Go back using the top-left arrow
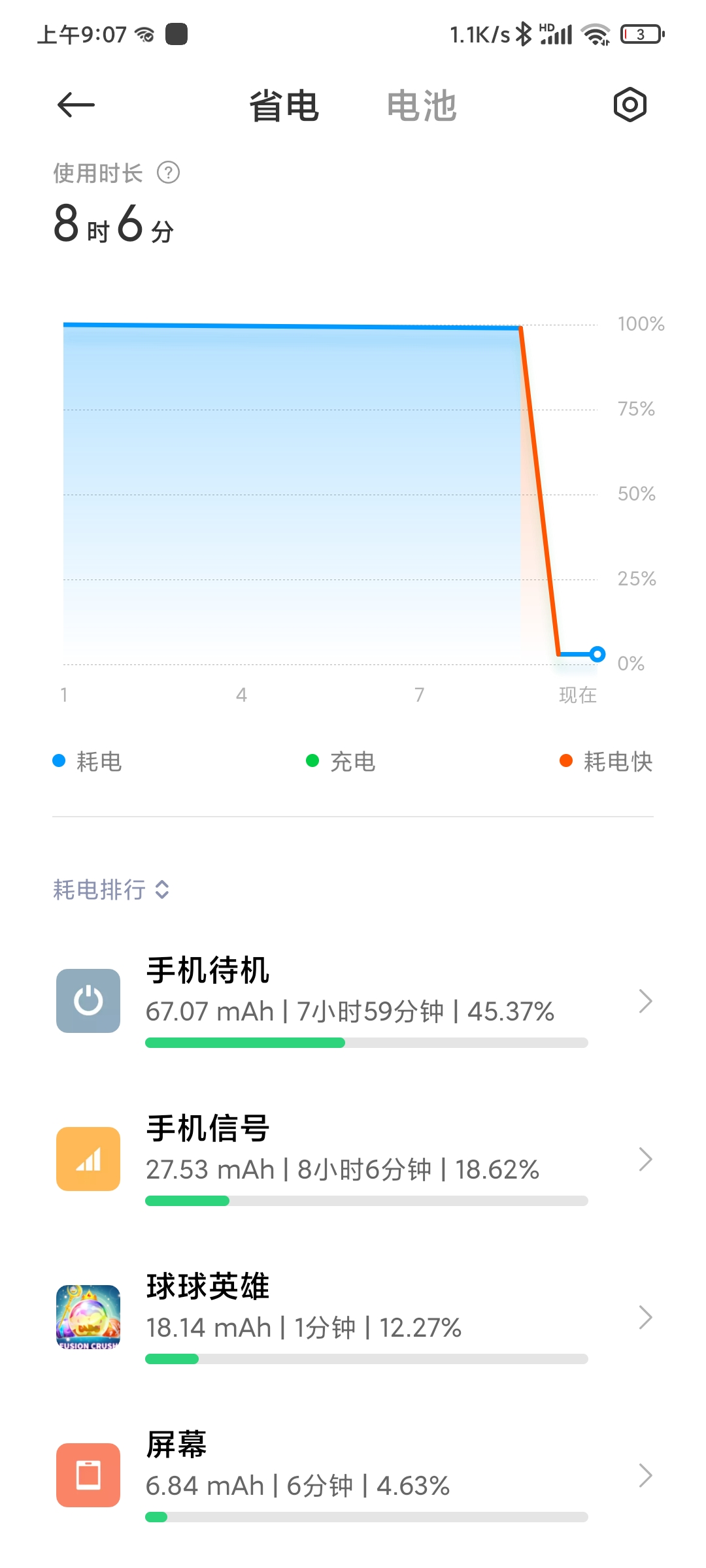This screenshot has width=706, height=1568. 76,105
